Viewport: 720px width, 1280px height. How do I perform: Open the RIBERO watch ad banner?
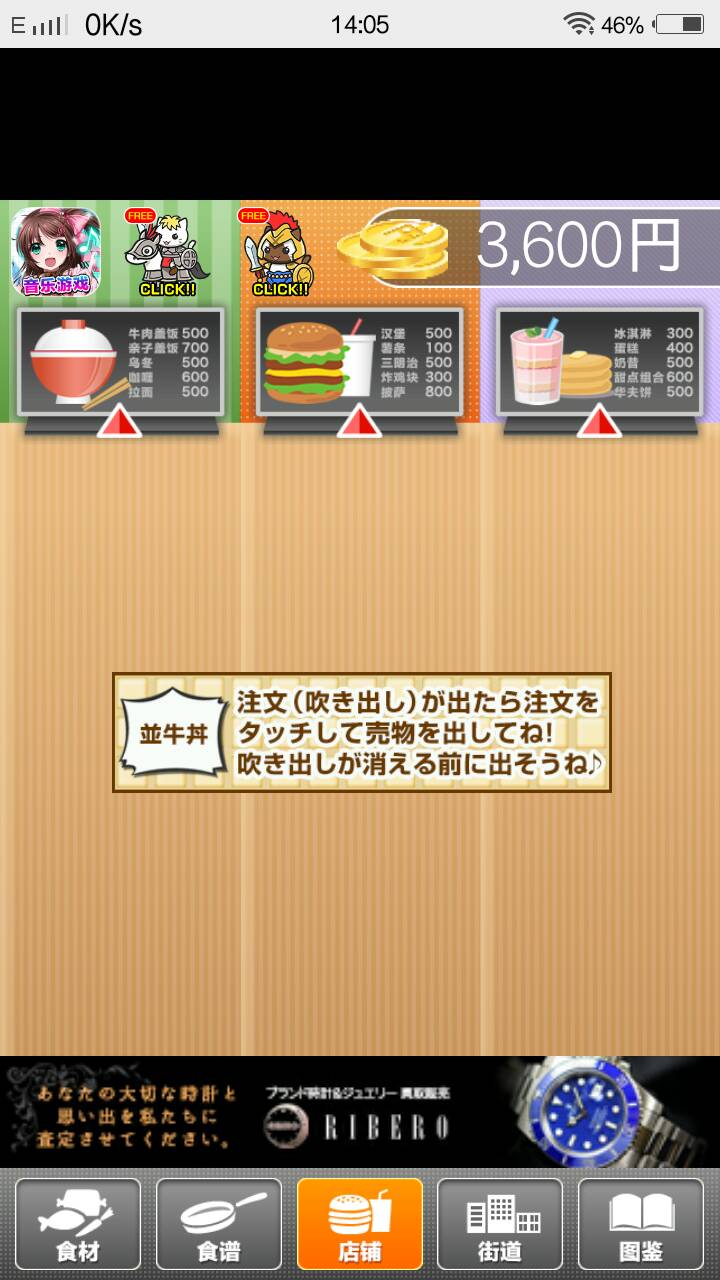360,1110
